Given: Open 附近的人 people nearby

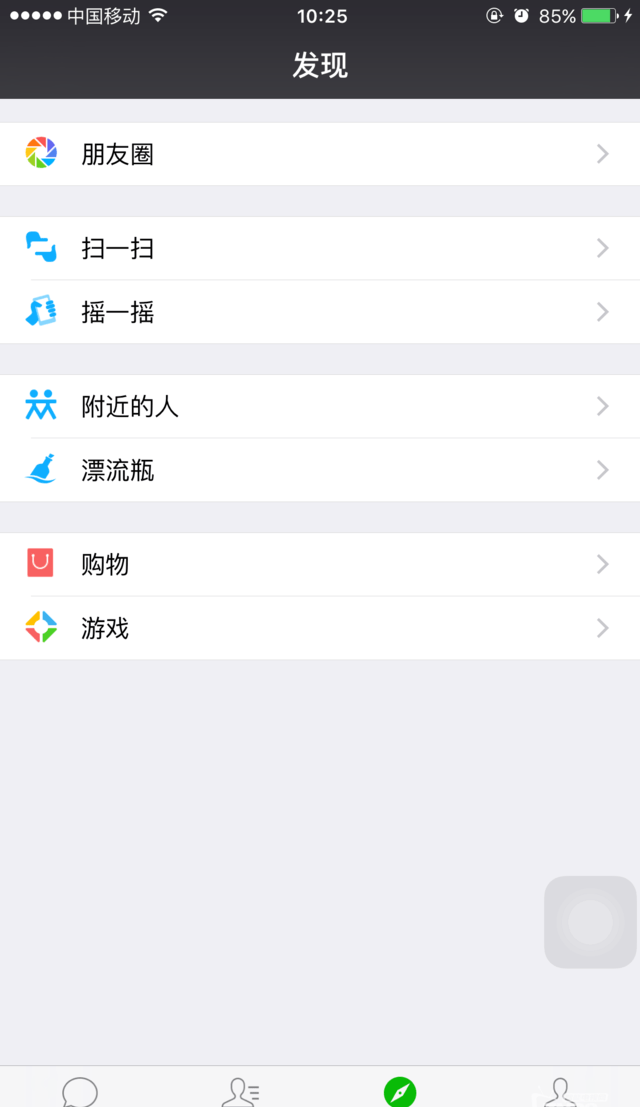Looking at the screenshot, I should tap(320, 407).
